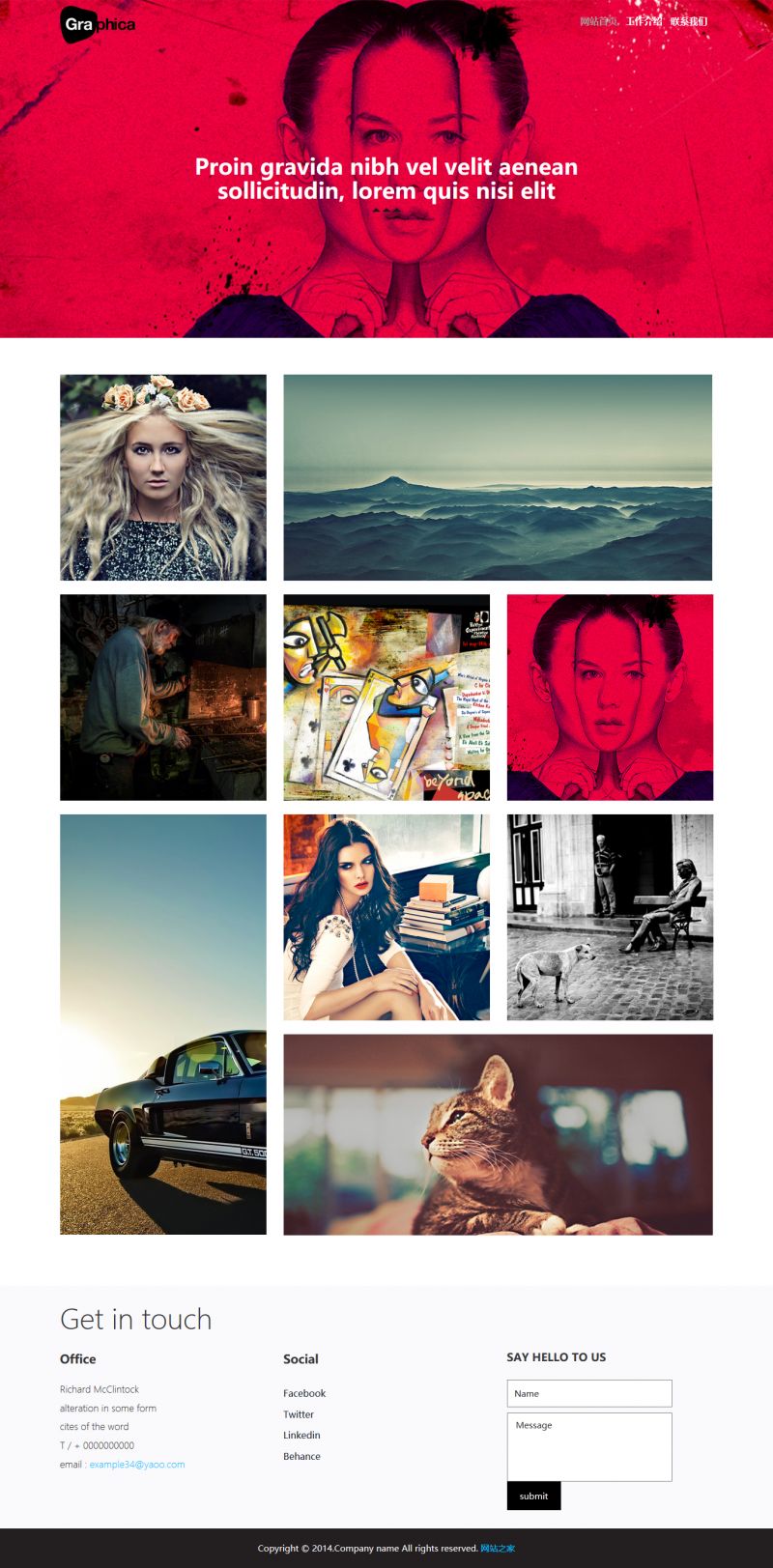
Task: Tap the black submit button
Action: click(x=533, y=1496)
